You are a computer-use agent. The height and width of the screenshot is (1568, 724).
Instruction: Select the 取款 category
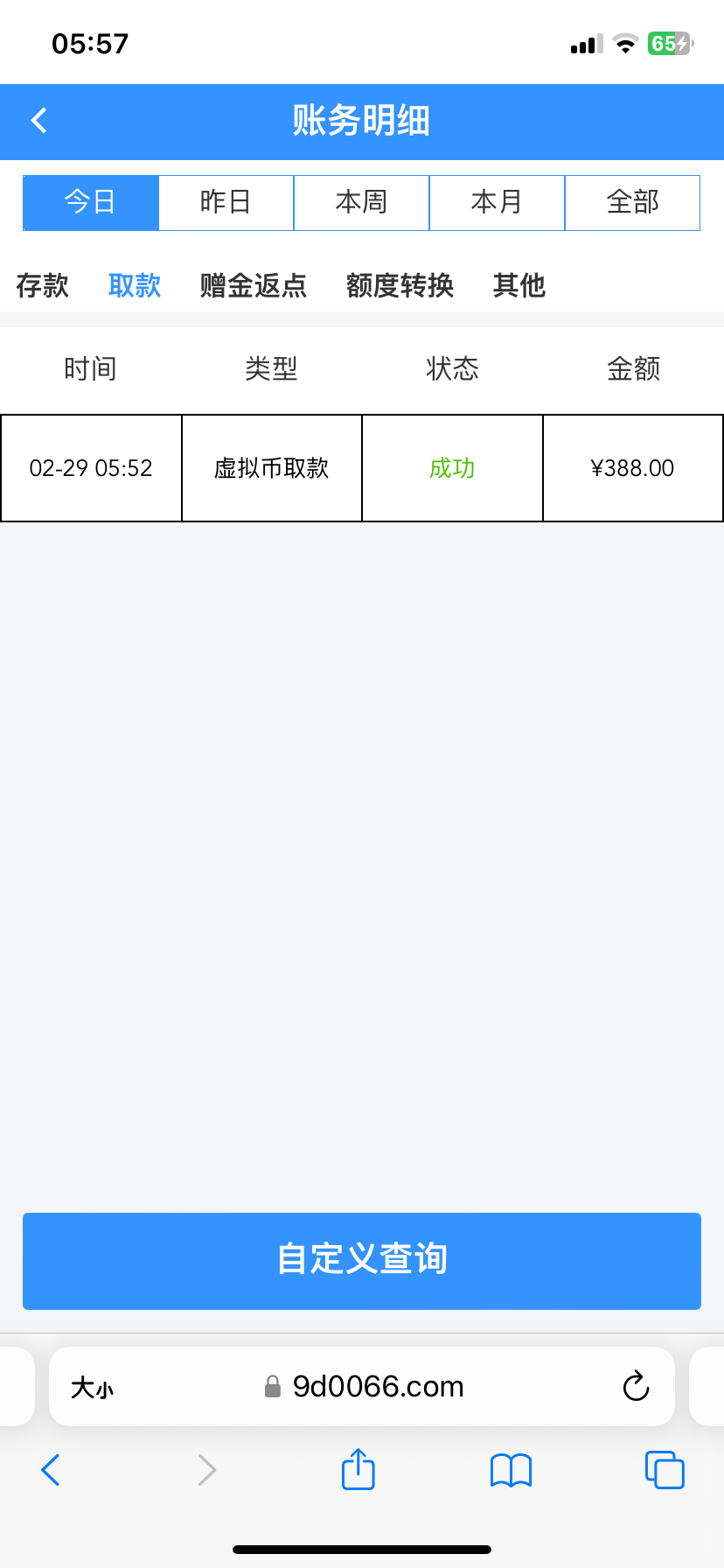(135, 285)
